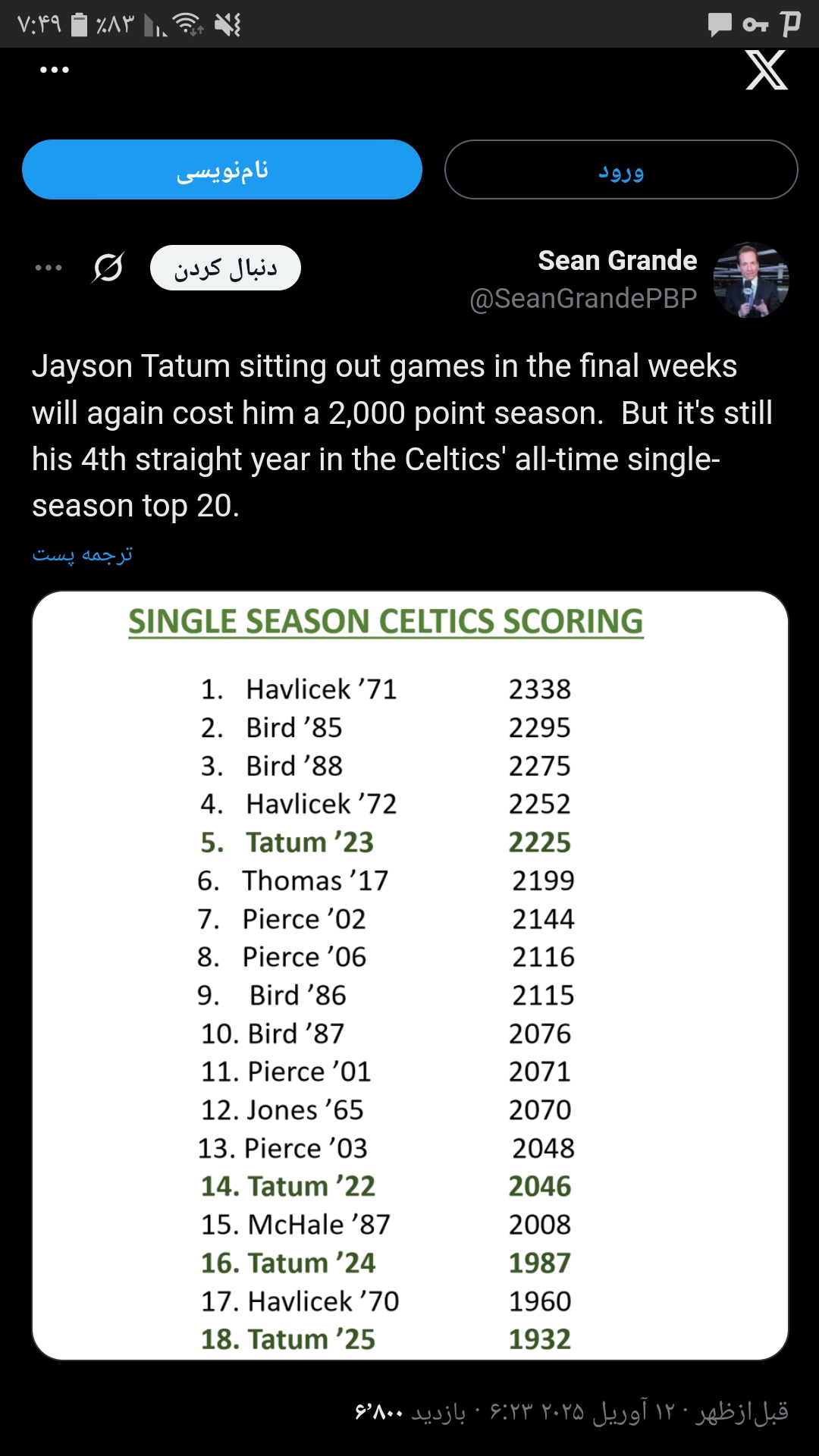Tap the X logo in header
The width and height of the screenshot is (819, 1456).
coord(766,71)
